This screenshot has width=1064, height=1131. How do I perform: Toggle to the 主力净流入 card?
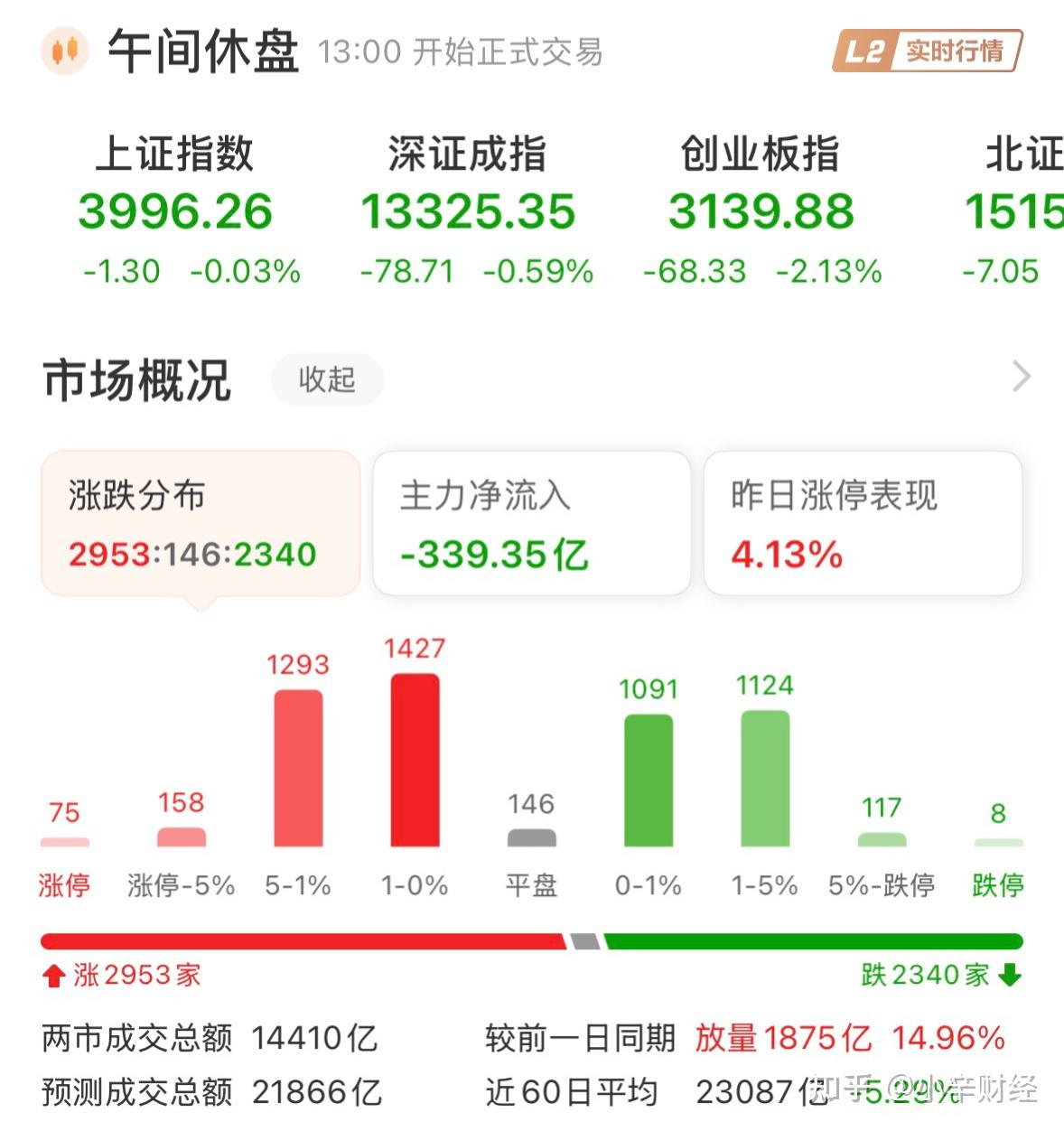tap(531, 522)
